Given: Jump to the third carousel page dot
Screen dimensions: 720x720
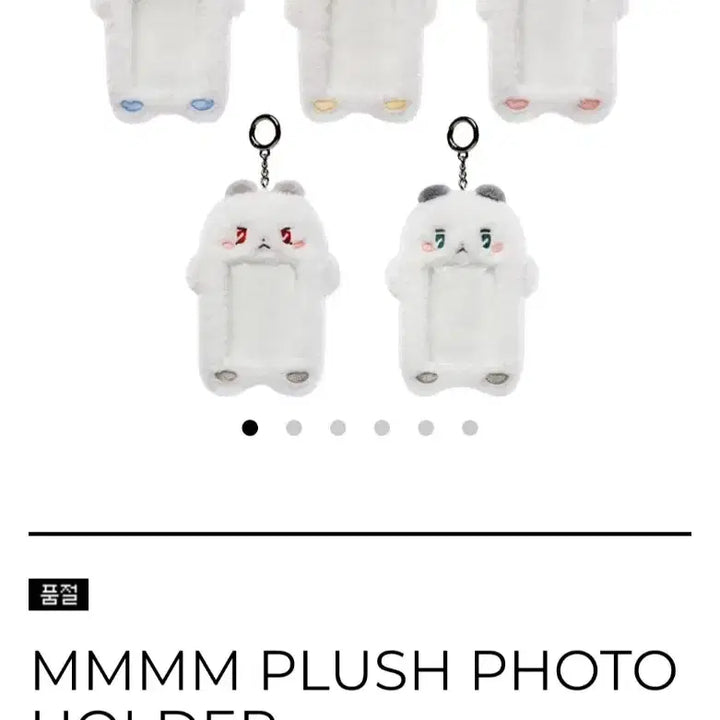Looking at the screenshot, I should click(x=338, y=428).
